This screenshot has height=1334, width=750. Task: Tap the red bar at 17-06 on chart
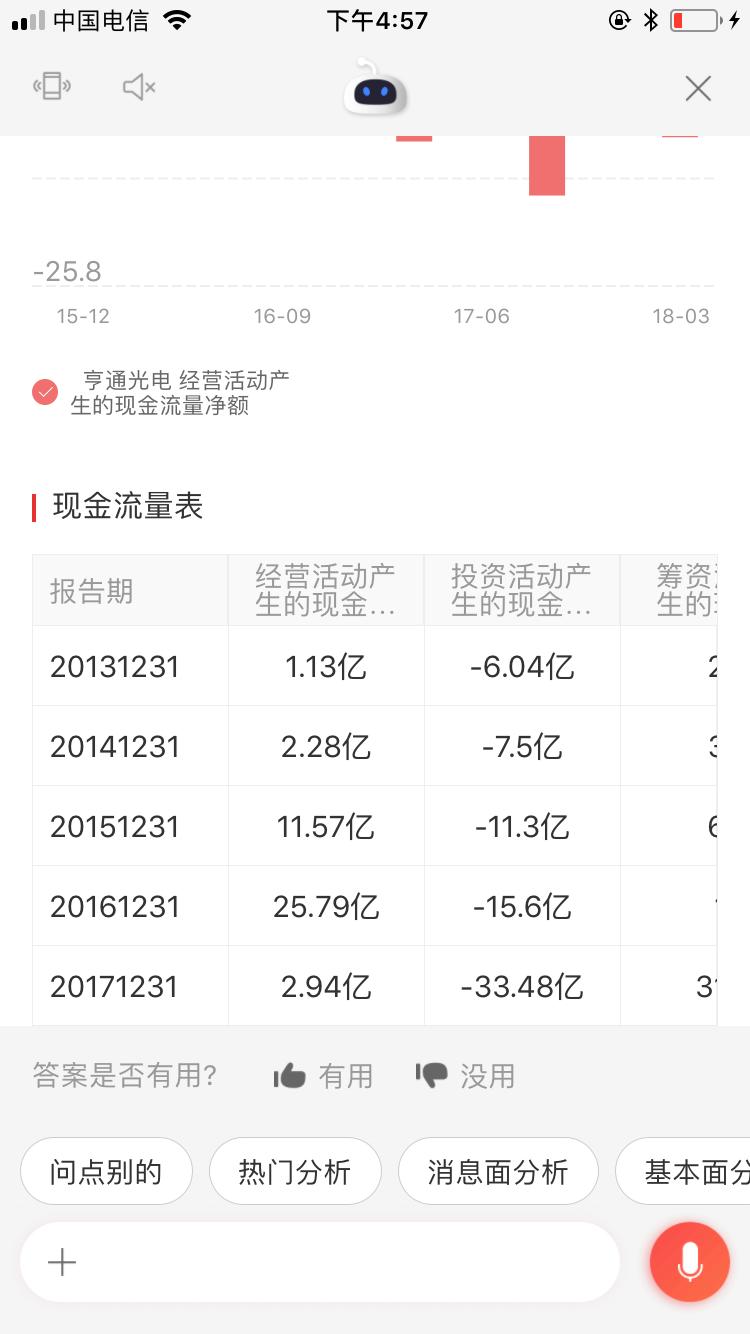[546, 165]
